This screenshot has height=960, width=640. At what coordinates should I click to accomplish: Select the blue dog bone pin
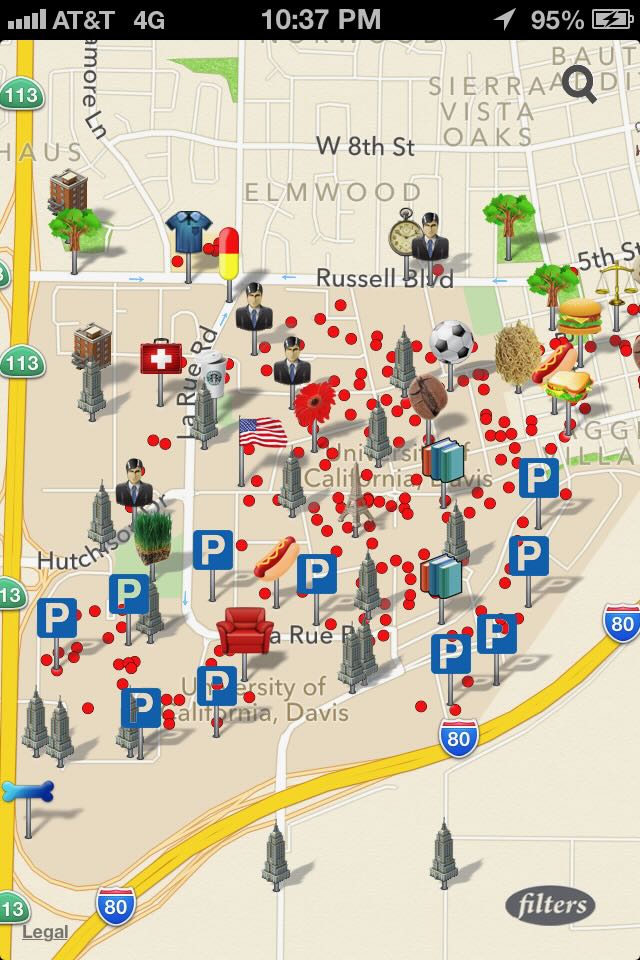point(27,792)
